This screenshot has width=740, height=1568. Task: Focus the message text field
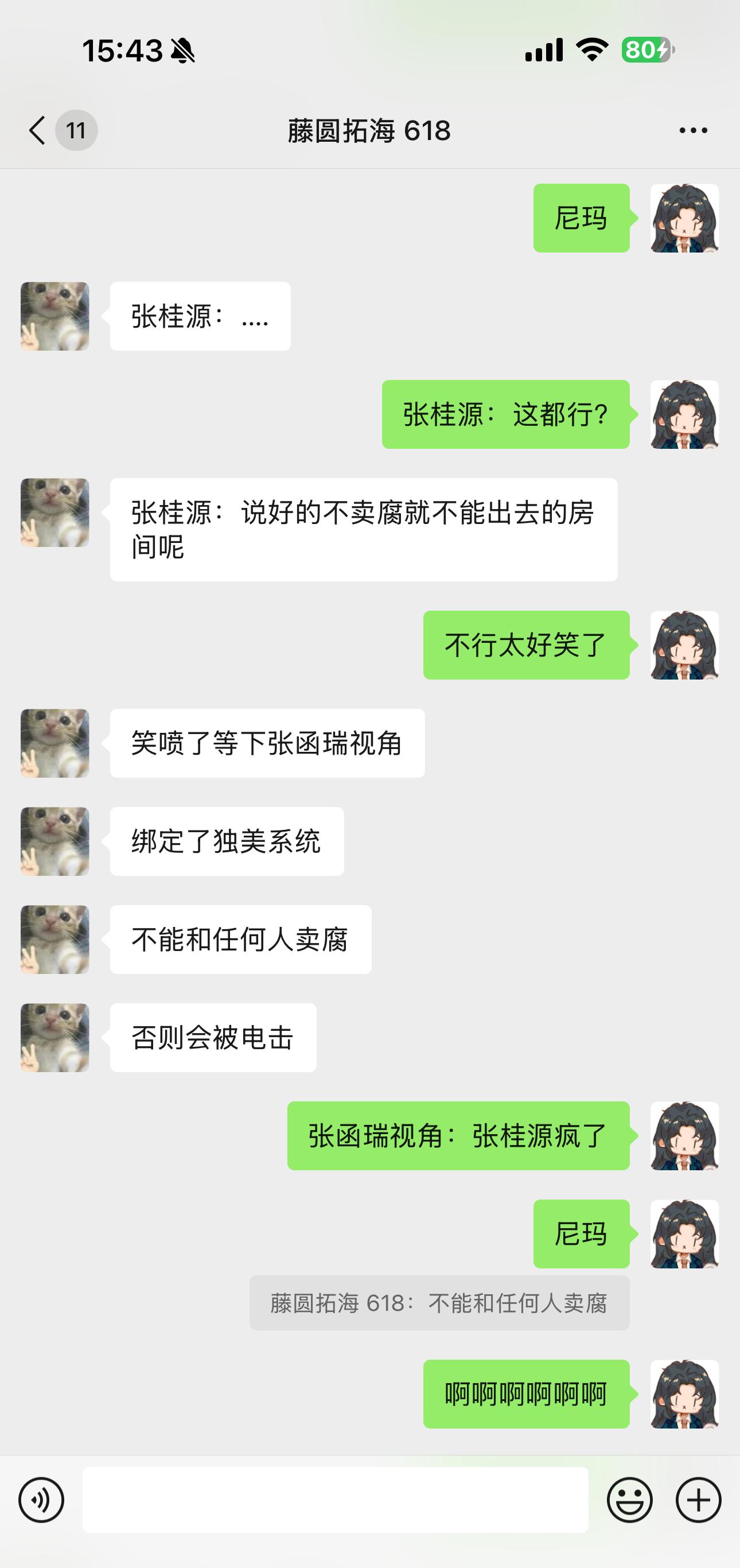pyautogui.click(x=336, y=1500)
